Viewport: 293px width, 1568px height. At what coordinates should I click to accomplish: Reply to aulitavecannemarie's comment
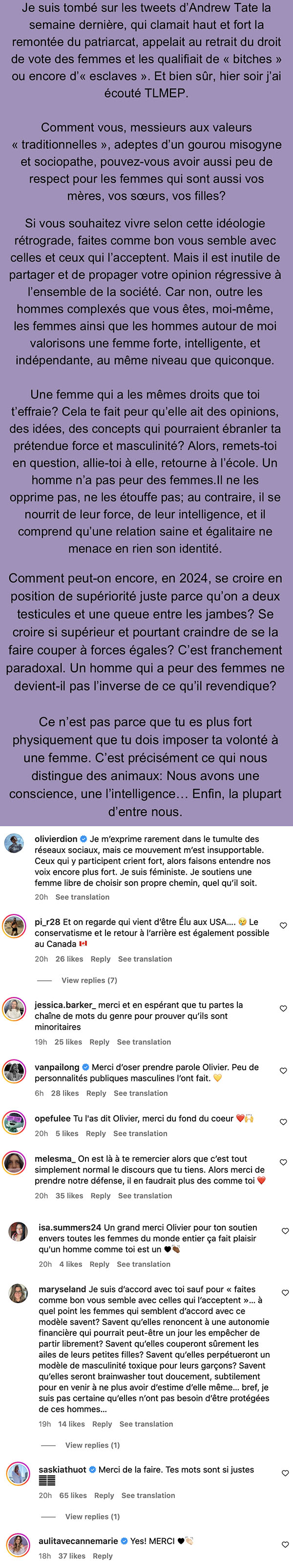(103, 1555)
